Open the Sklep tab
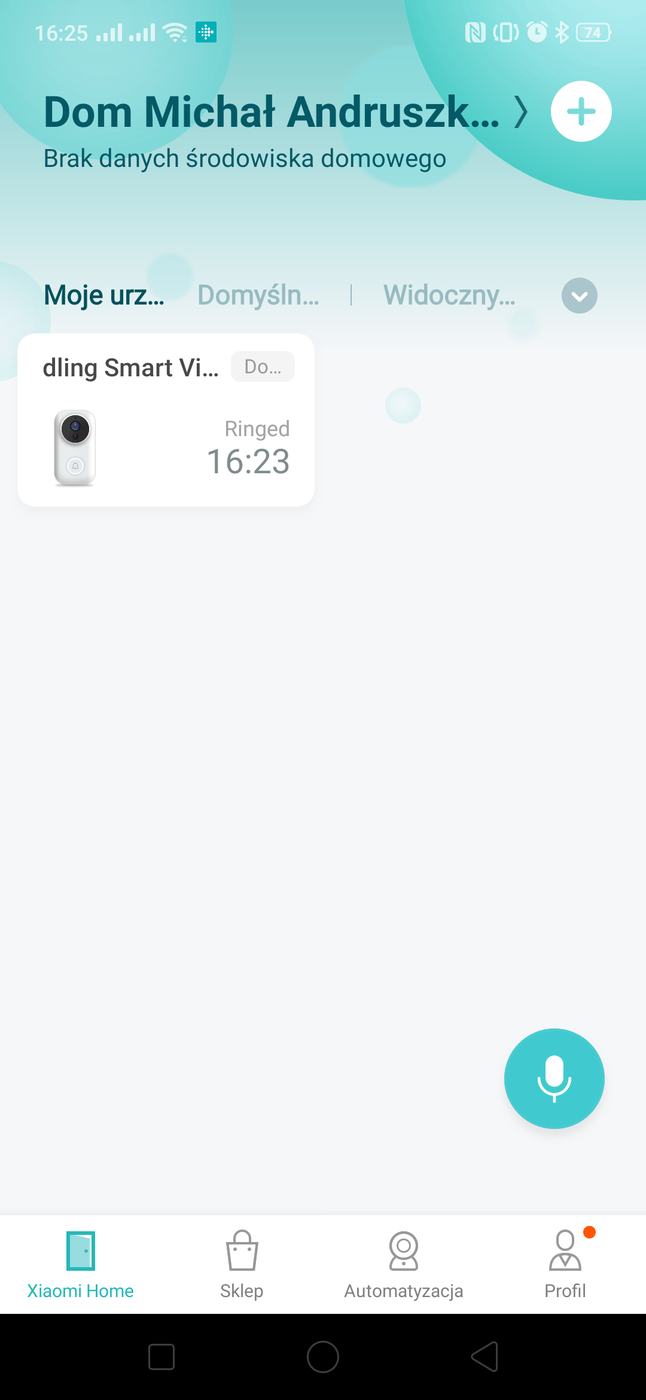646x1400 pixels. tap(241, 1265)
